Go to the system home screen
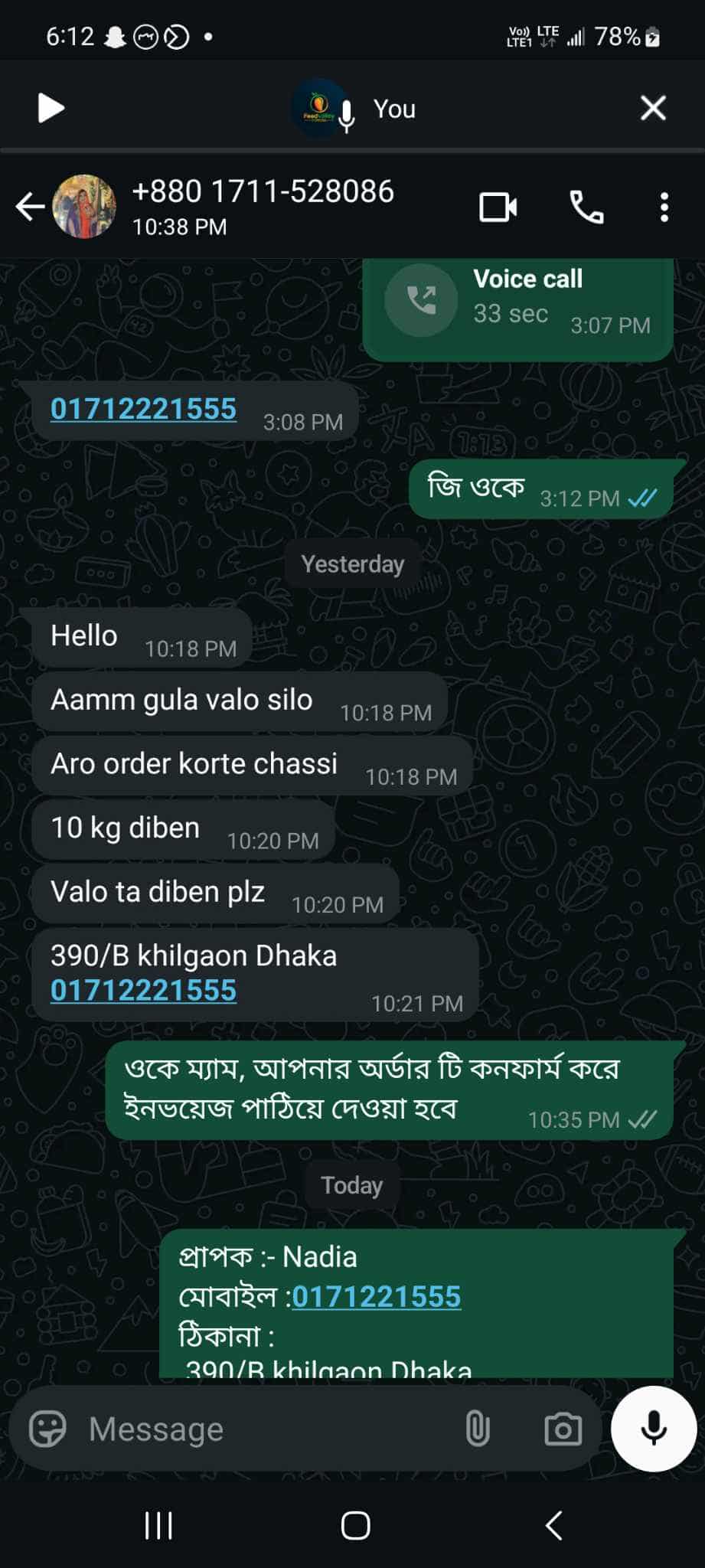Viewport: 705px width, 1568px height. point(355,1525)
